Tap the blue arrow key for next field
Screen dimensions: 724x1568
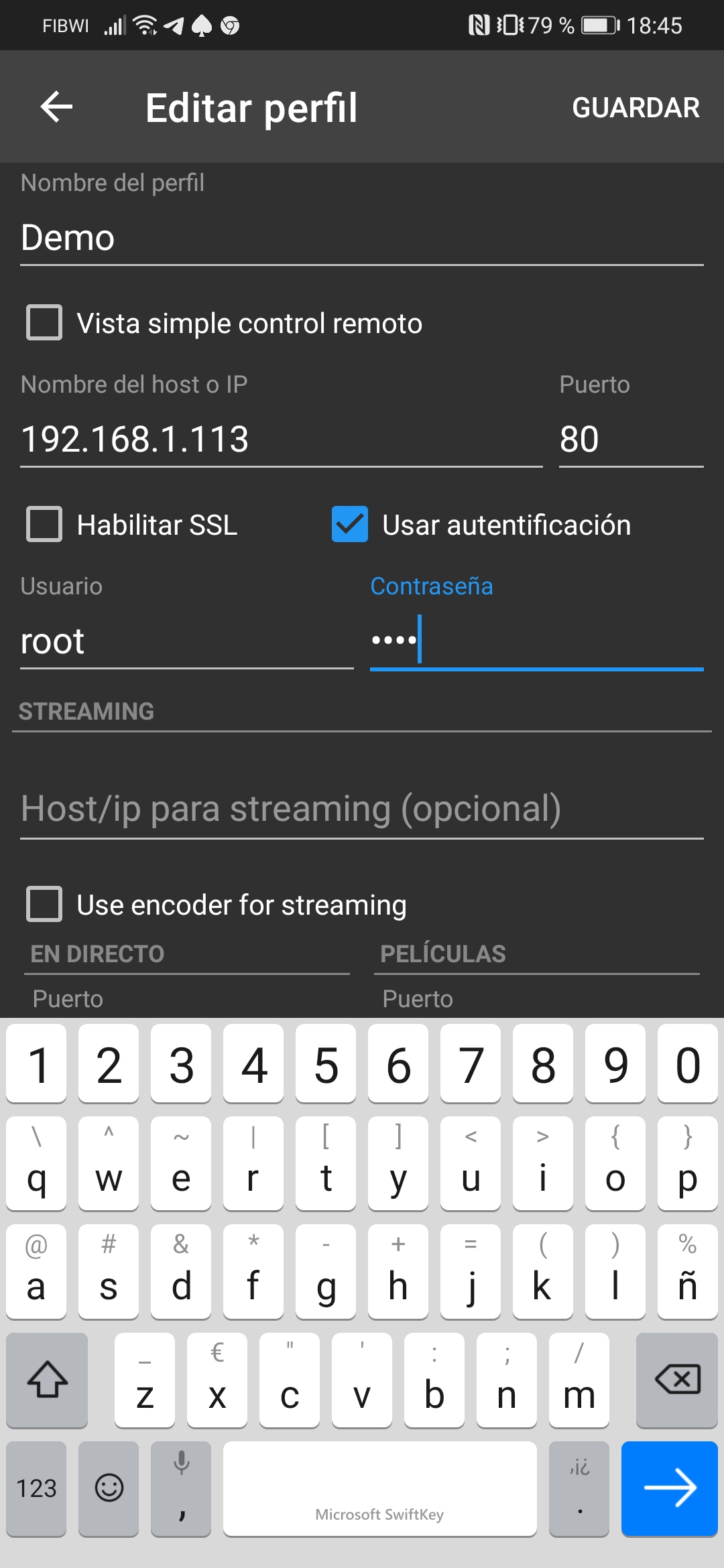click(x=669, y=1488)
